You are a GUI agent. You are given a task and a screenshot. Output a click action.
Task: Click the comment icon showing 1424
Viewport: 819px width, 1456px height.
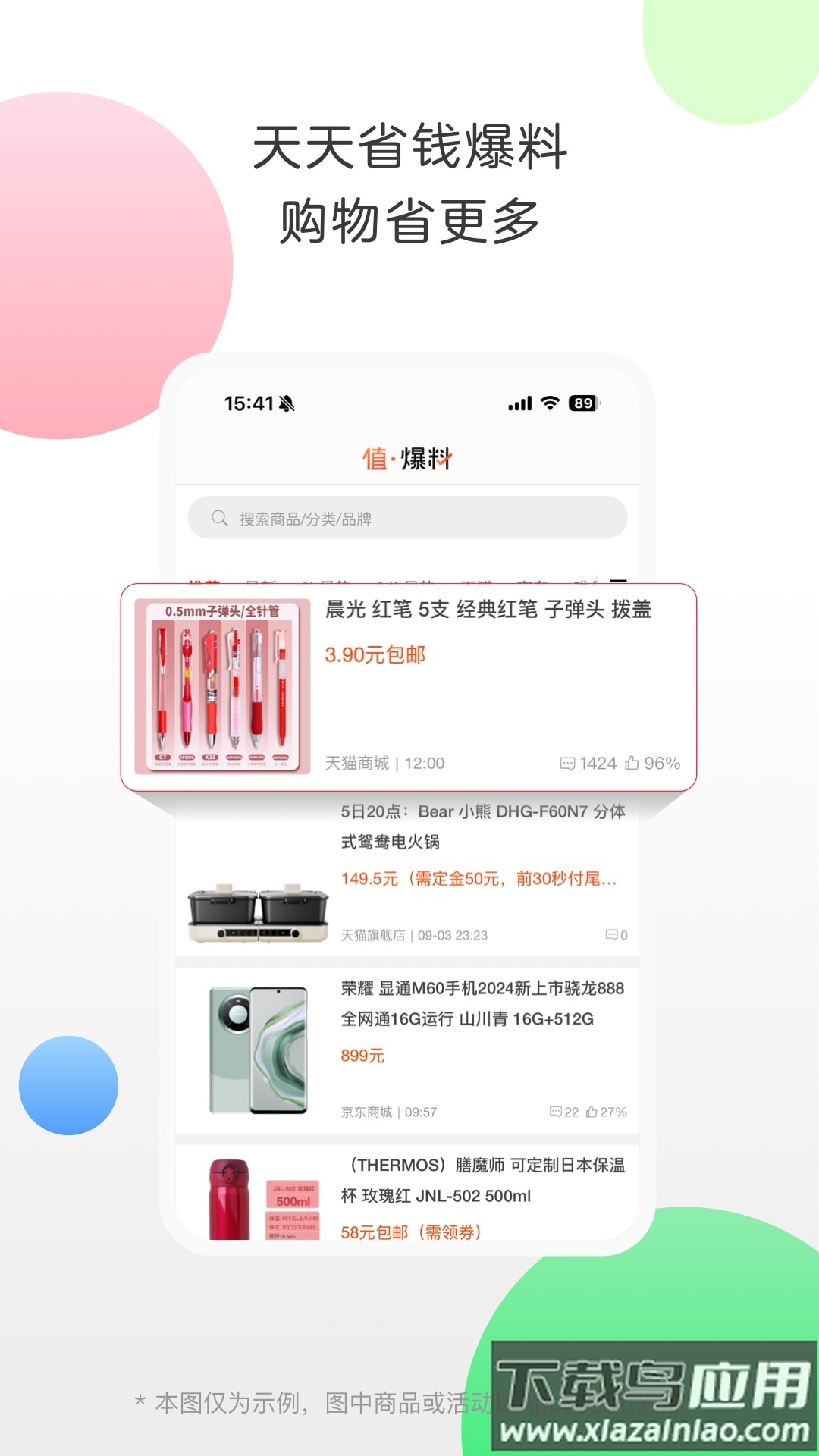(569, 764)
